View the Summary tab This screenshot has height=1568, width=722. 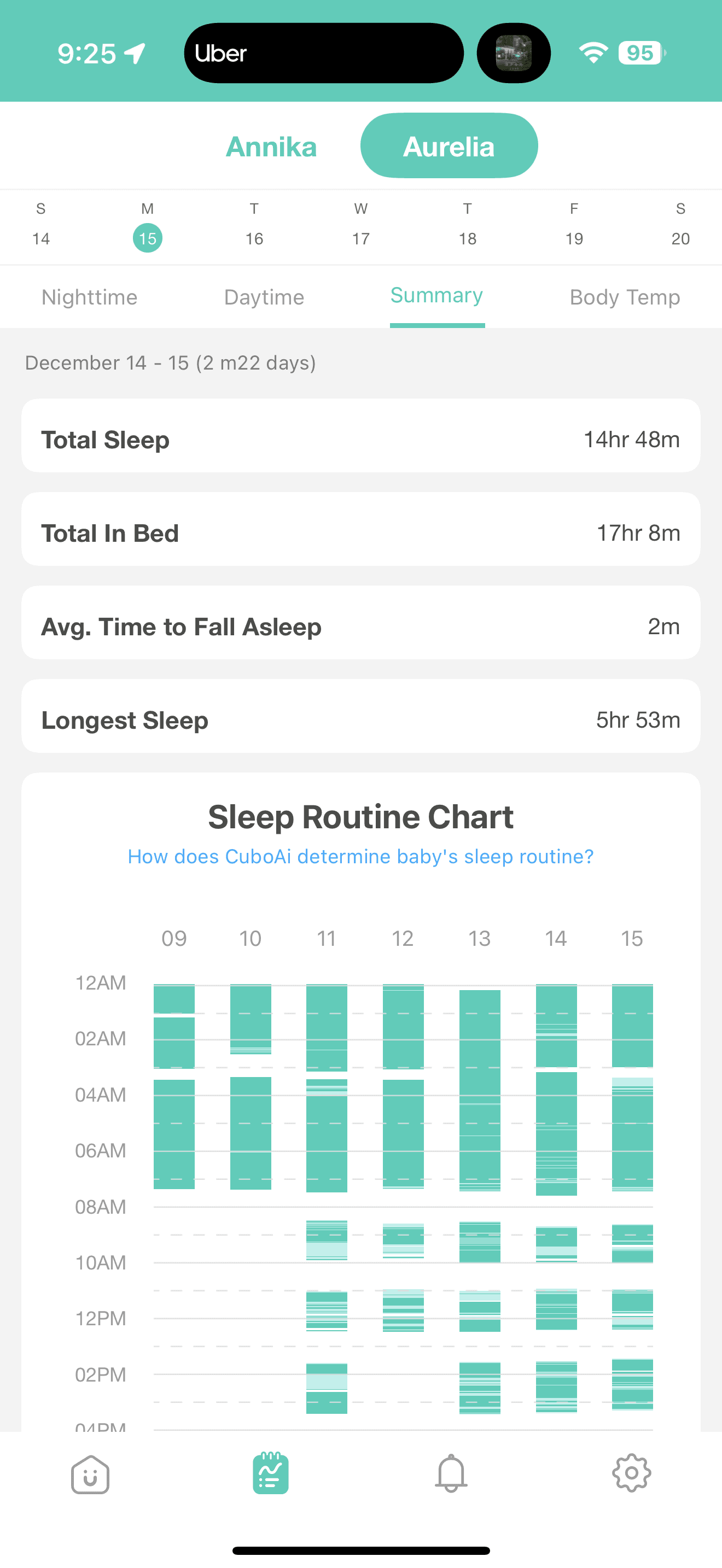coord(436,296)
